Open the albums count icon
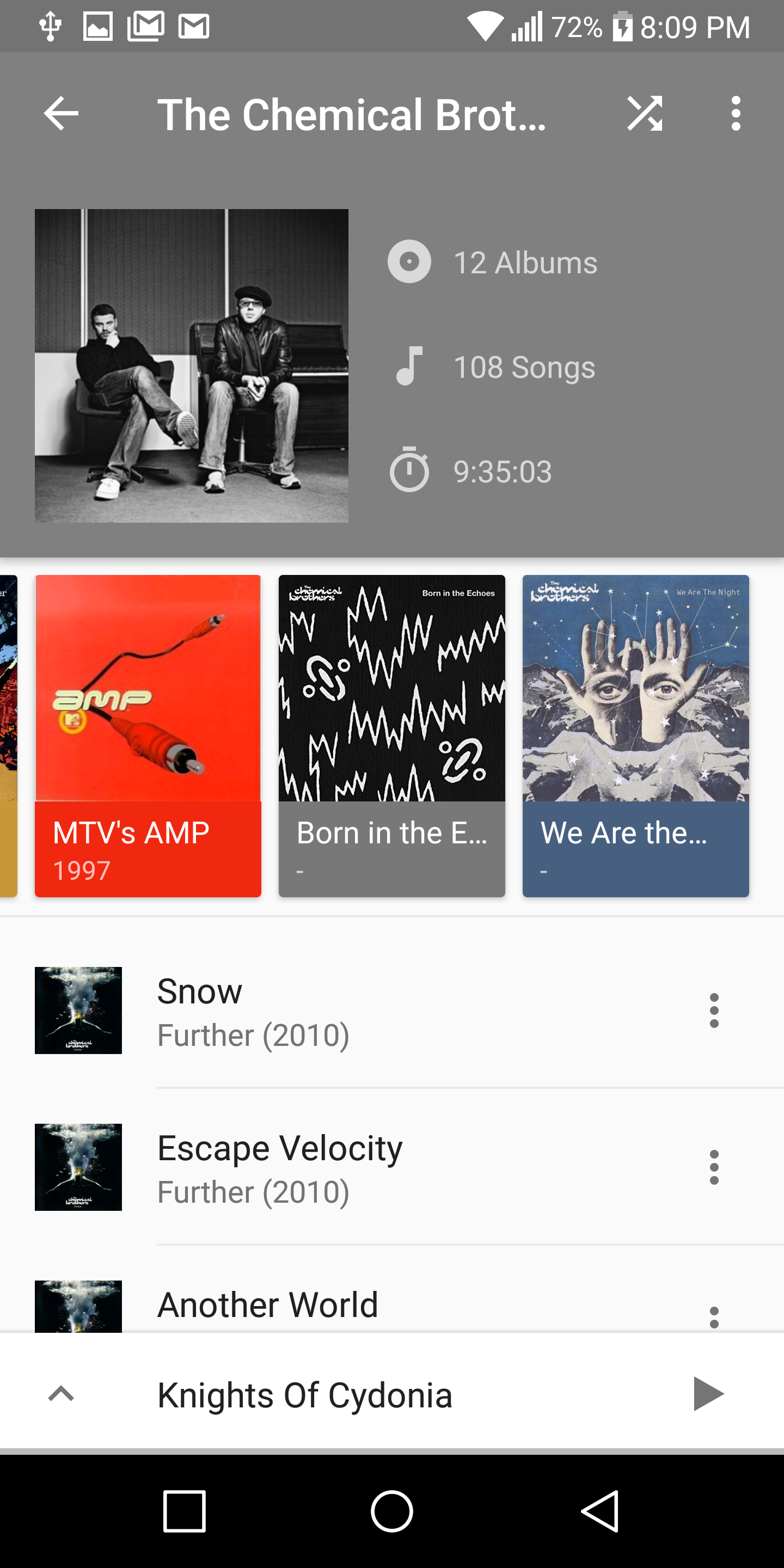Viewport: 784px width, 1568px height. click(409, 262)
